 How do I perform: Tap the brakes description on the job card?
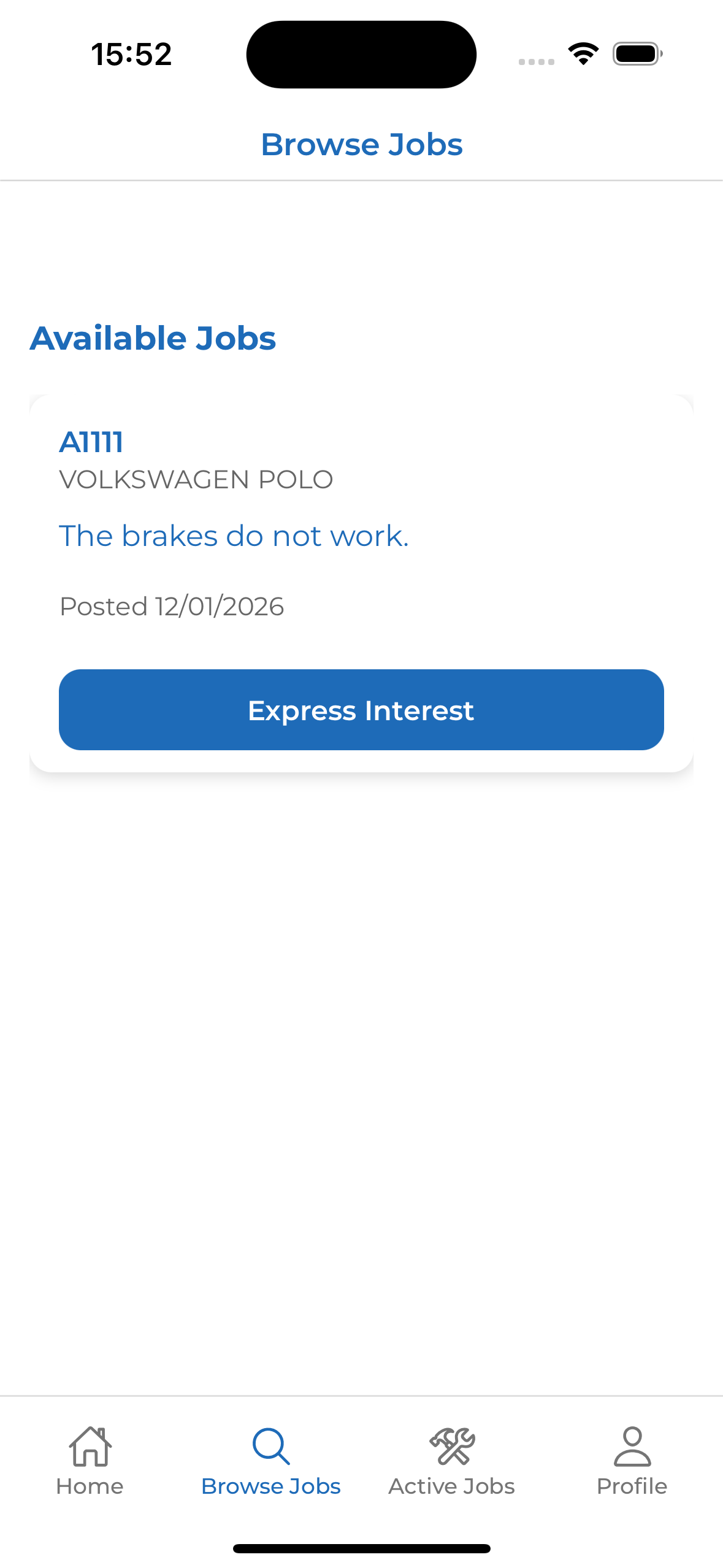click(234, 535)
